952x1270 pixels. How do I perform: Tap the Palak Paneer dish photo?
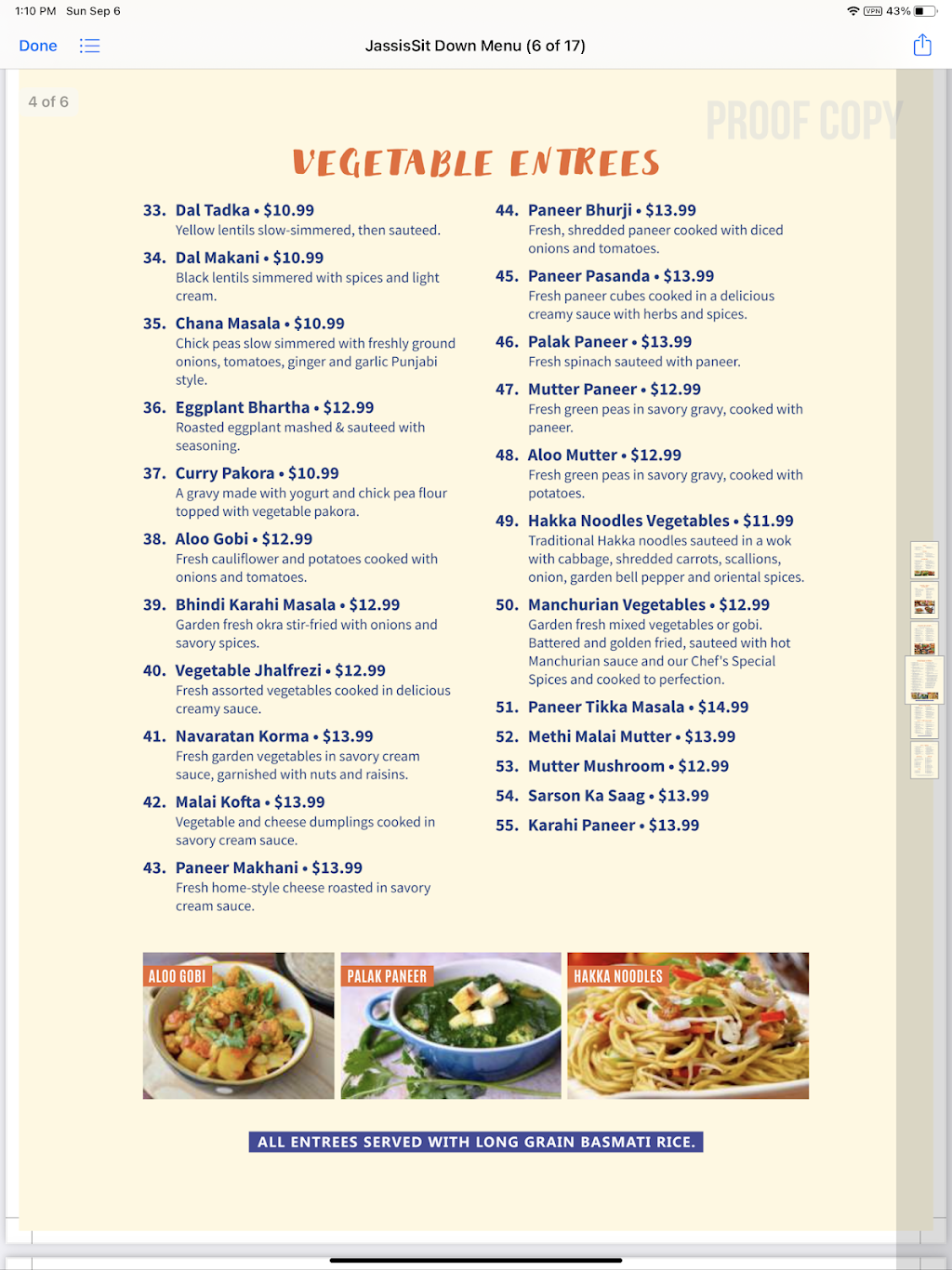(450, 1025)
